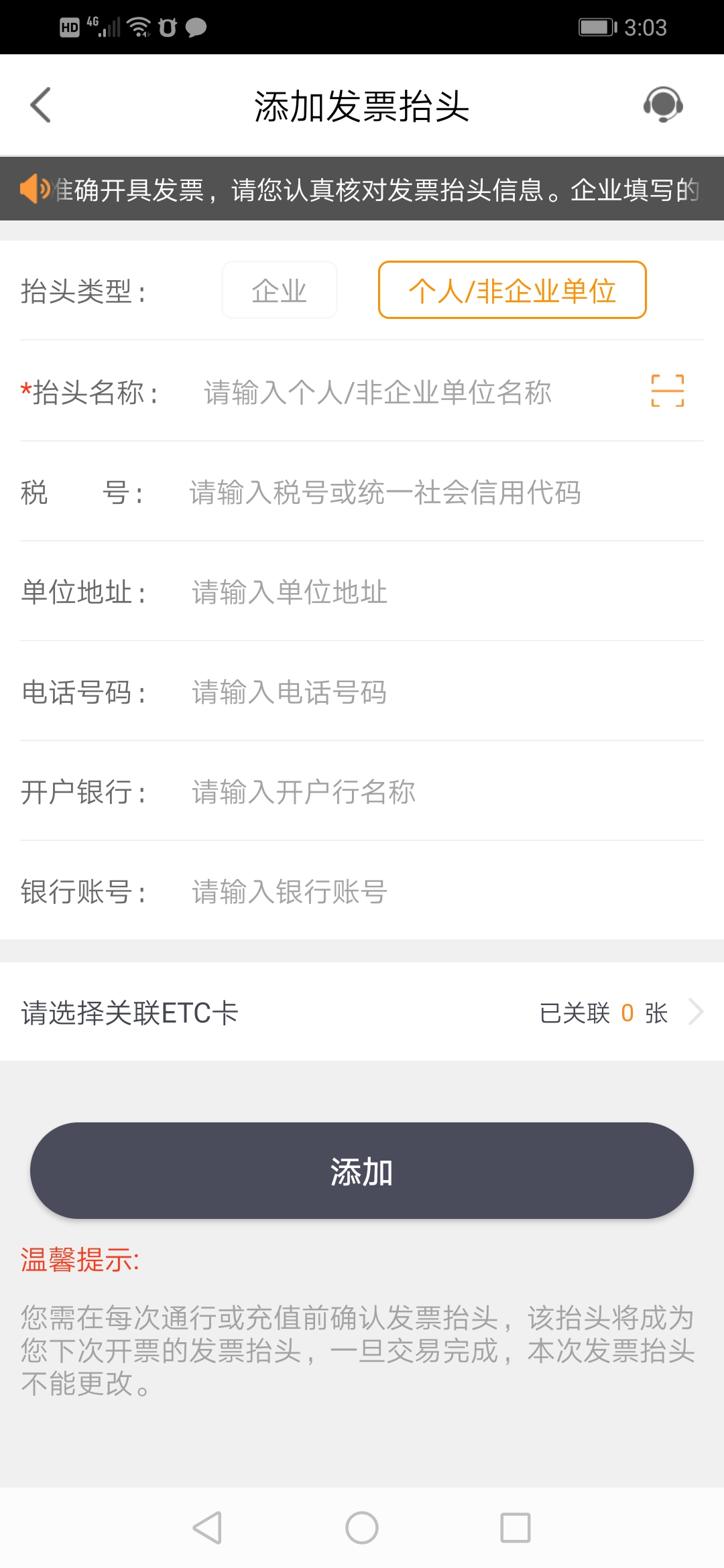This screenshot has width=724, height=1568.
Task: Submit with the 添加 button
Action: pos(362,1171)
